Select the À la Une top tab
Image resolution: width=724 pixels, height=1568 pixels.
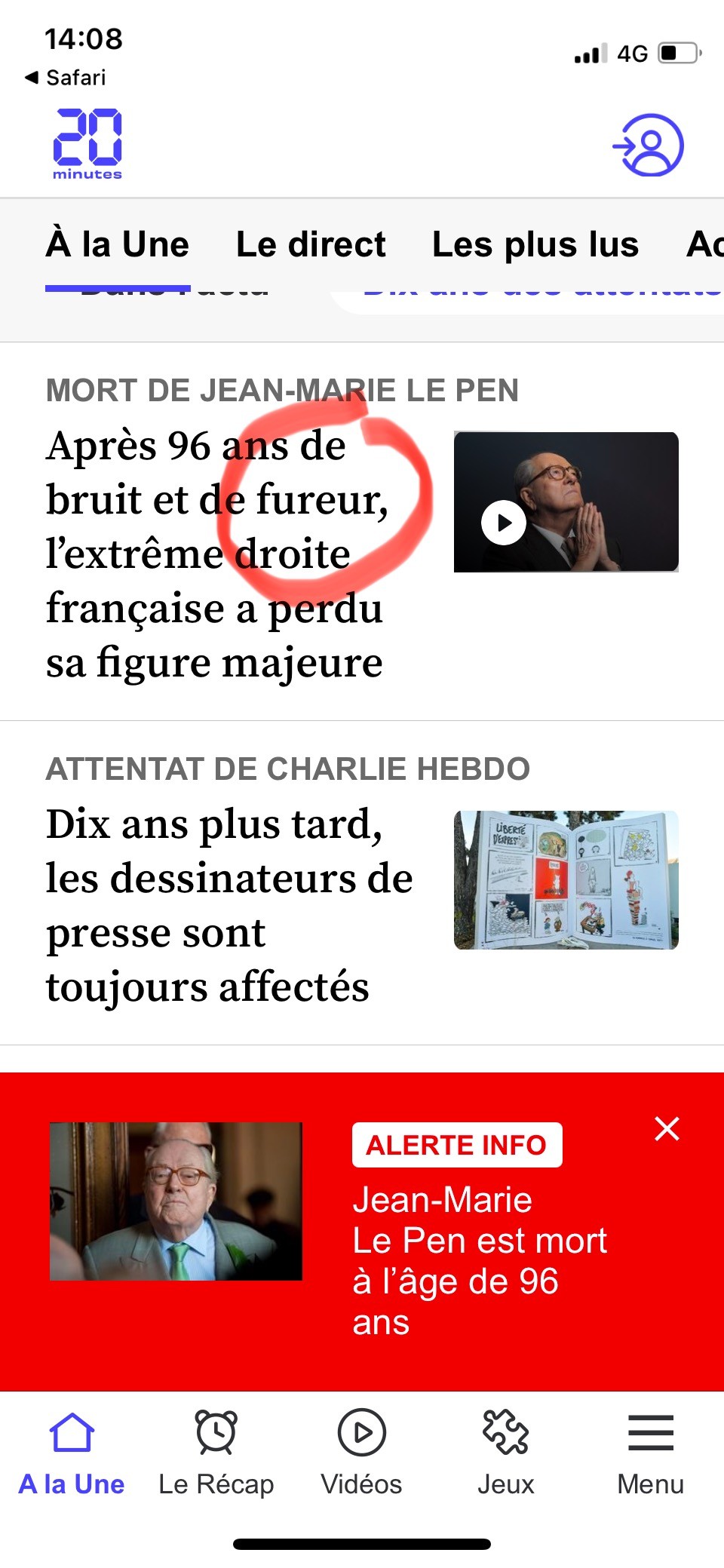(118, 245)
